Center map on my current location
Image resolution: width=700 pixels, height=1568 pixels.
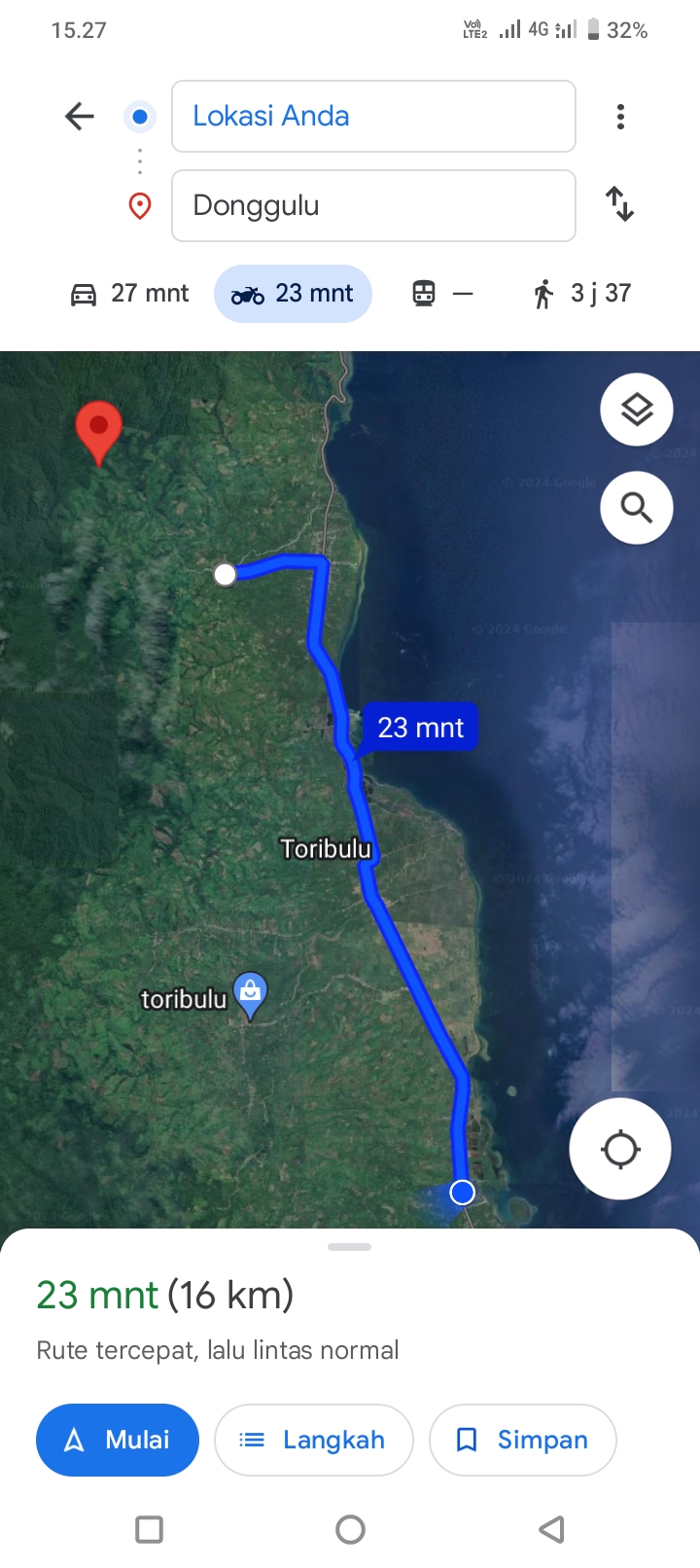pos(620,1149)
